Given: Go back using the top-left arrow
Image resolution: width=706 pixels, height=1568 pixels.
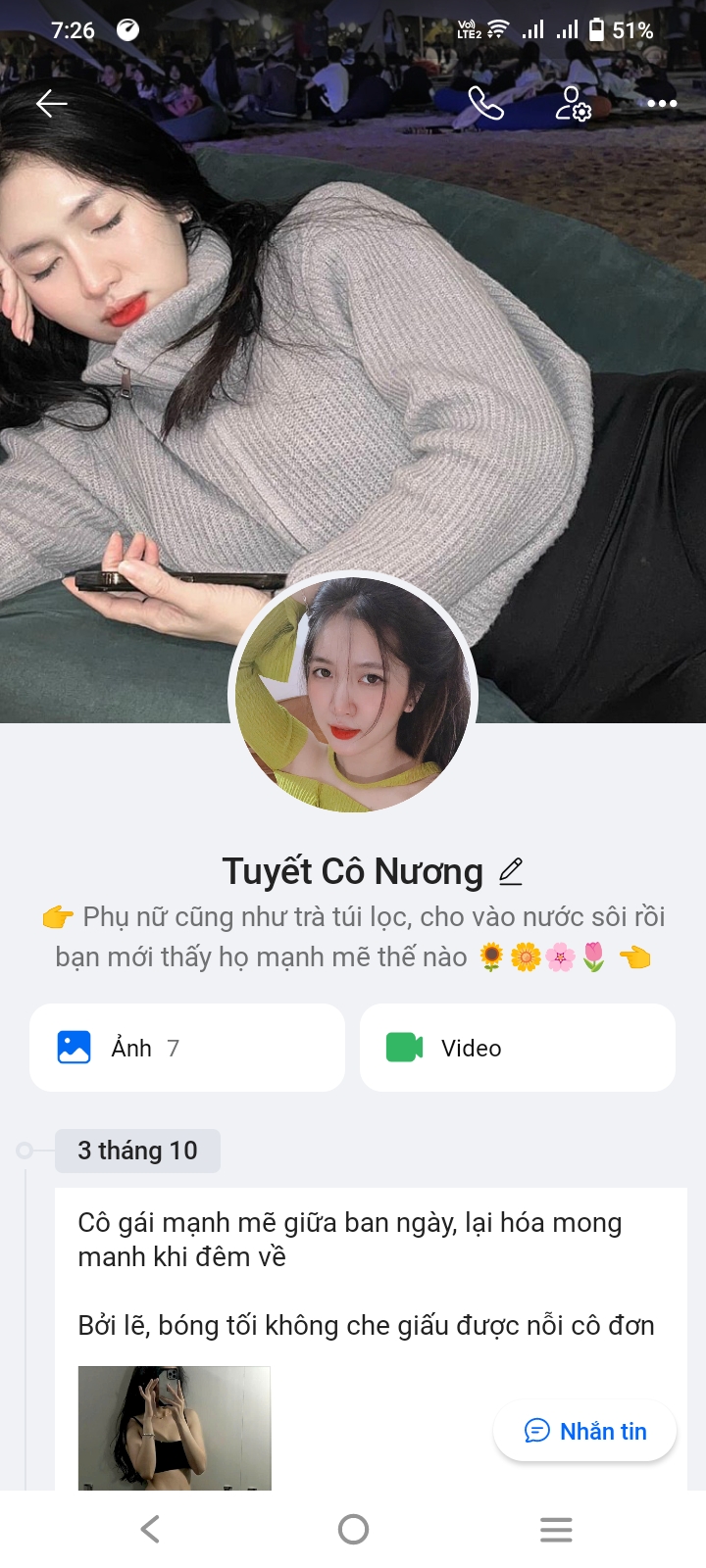Looking at the screenshot, I should 51,103.
